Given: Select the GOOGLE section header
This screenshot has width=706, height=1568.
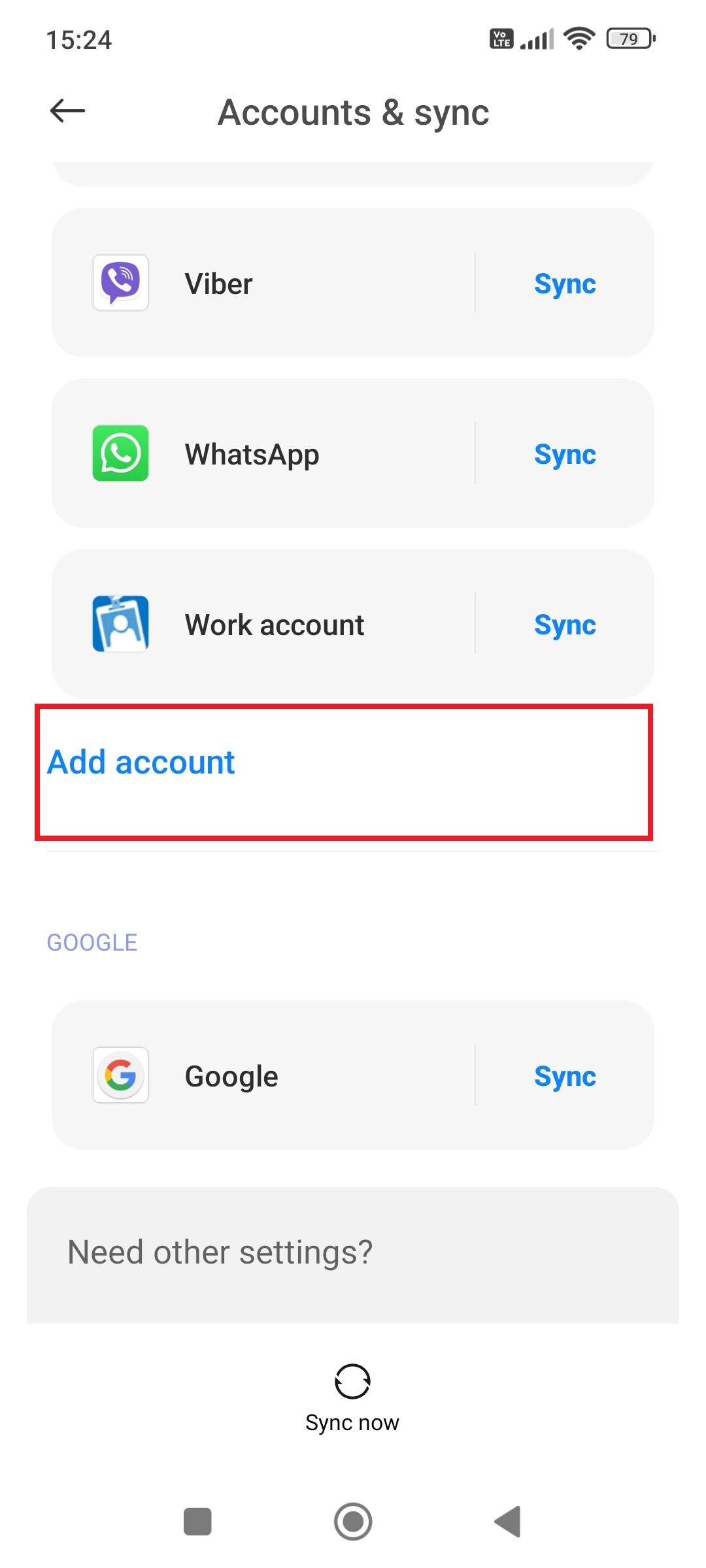Looking at the screenshot, I should click(x=92, y=941).
